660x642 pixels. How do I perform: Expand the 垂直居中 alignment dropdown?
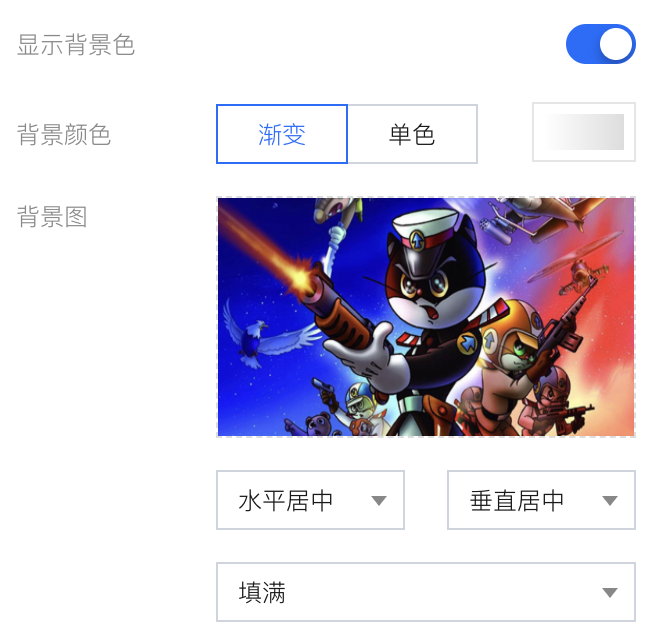(541, 500)
